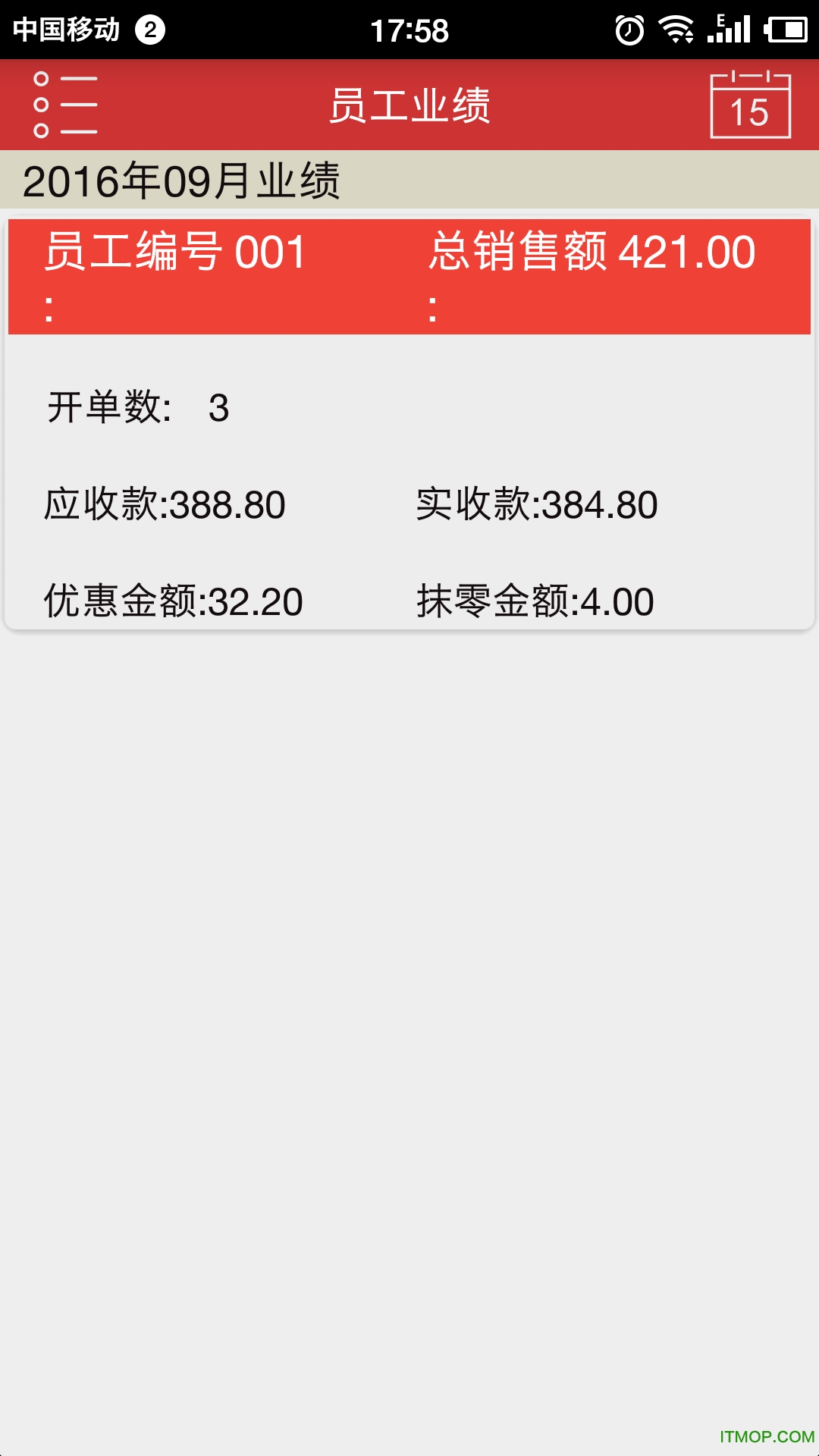Open employee 001 performance card
This screenshot has height=1456, width=819.
pyautogui.click(x=409, y=425)
